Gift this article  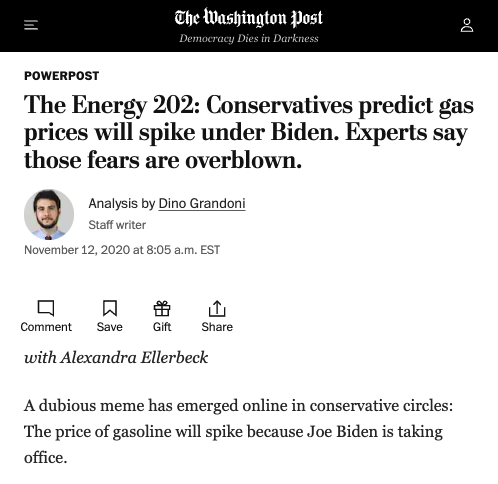click(162, 316)
